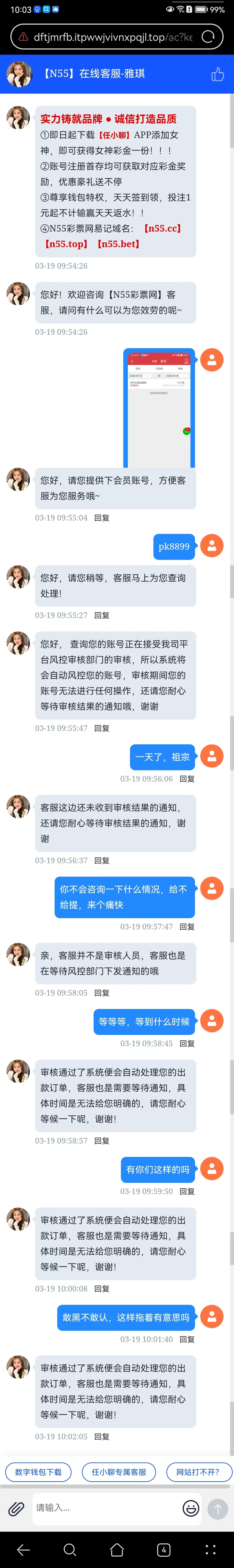This screenshot has width=234, height=1568.
Task: Open 数字钱包下载 quick link
Action: (x=38, y=1472)
